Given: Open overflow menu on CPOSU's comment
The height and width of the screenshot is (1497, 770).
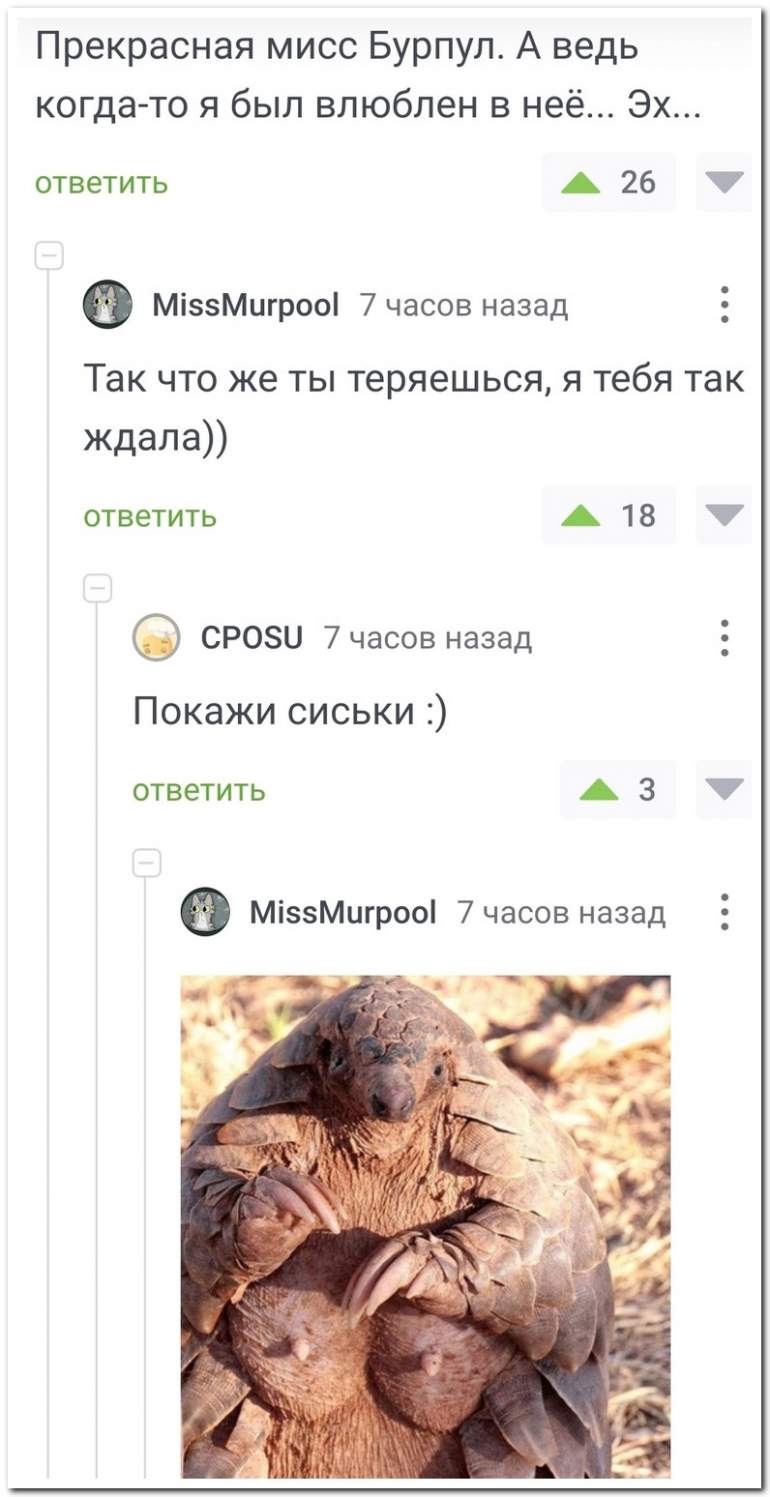Looking at the screenshot, I should click(x=725, y=638).
